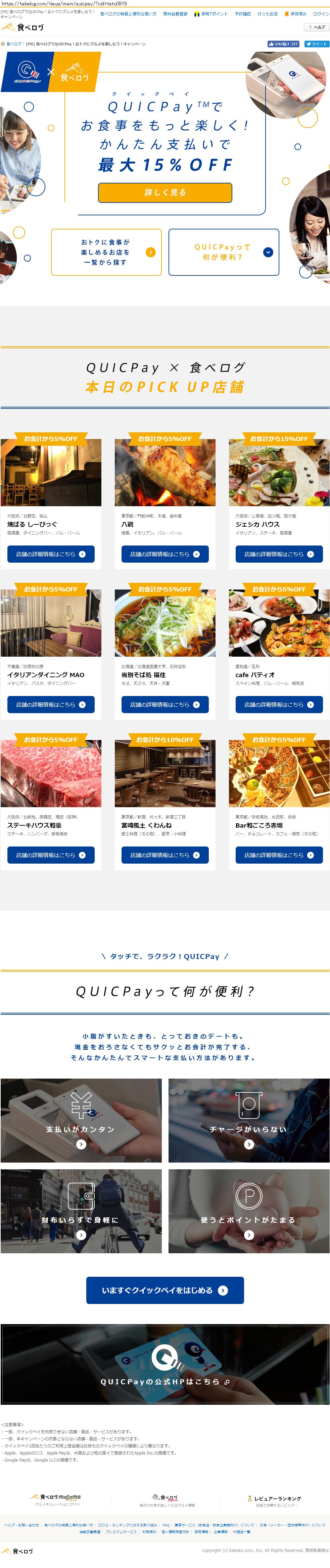This screenshot has height=1568, width=330.
Task: Visit QUICPayの公式HPはこちら banner
Action: tap(165, 1381)
